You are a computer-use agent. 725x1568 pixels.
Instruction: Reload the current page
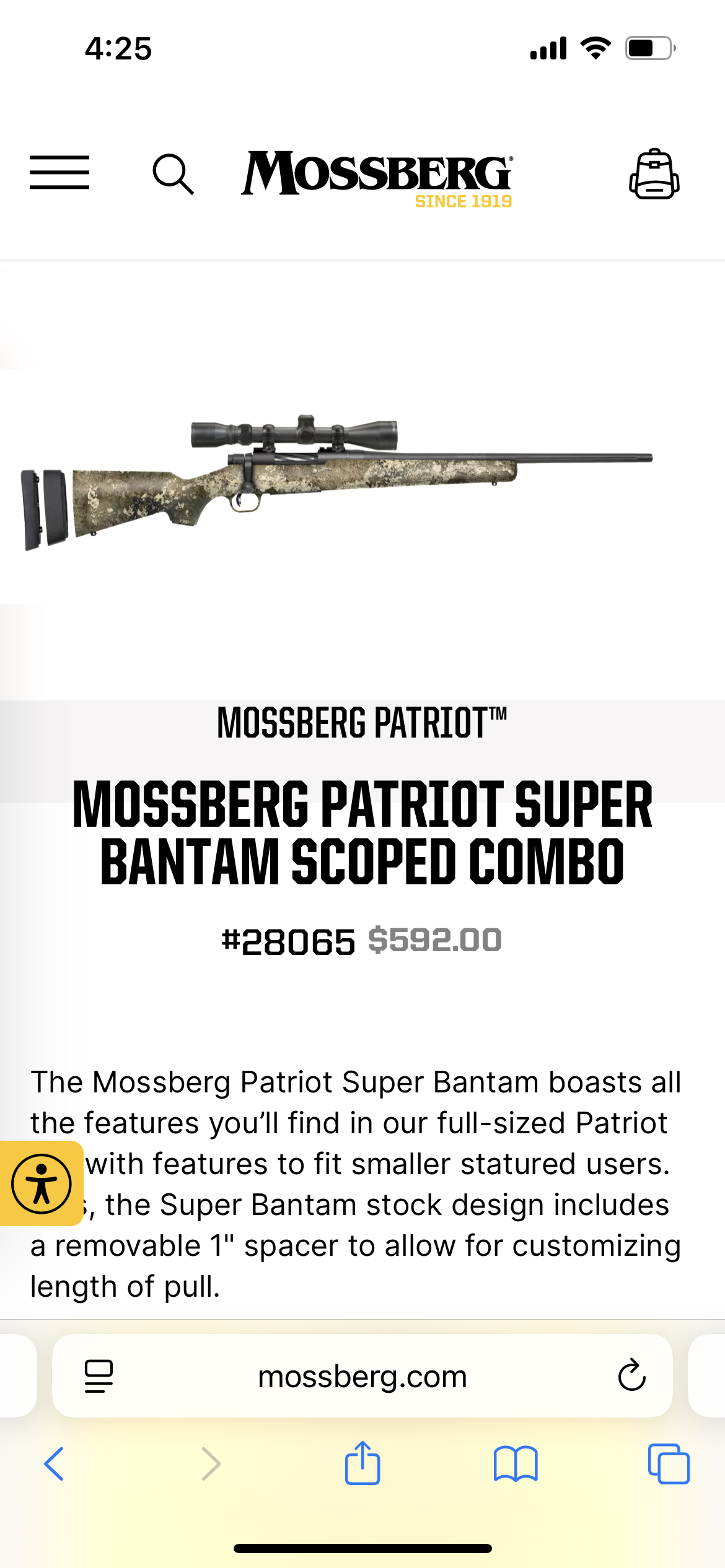[631, 1375]
